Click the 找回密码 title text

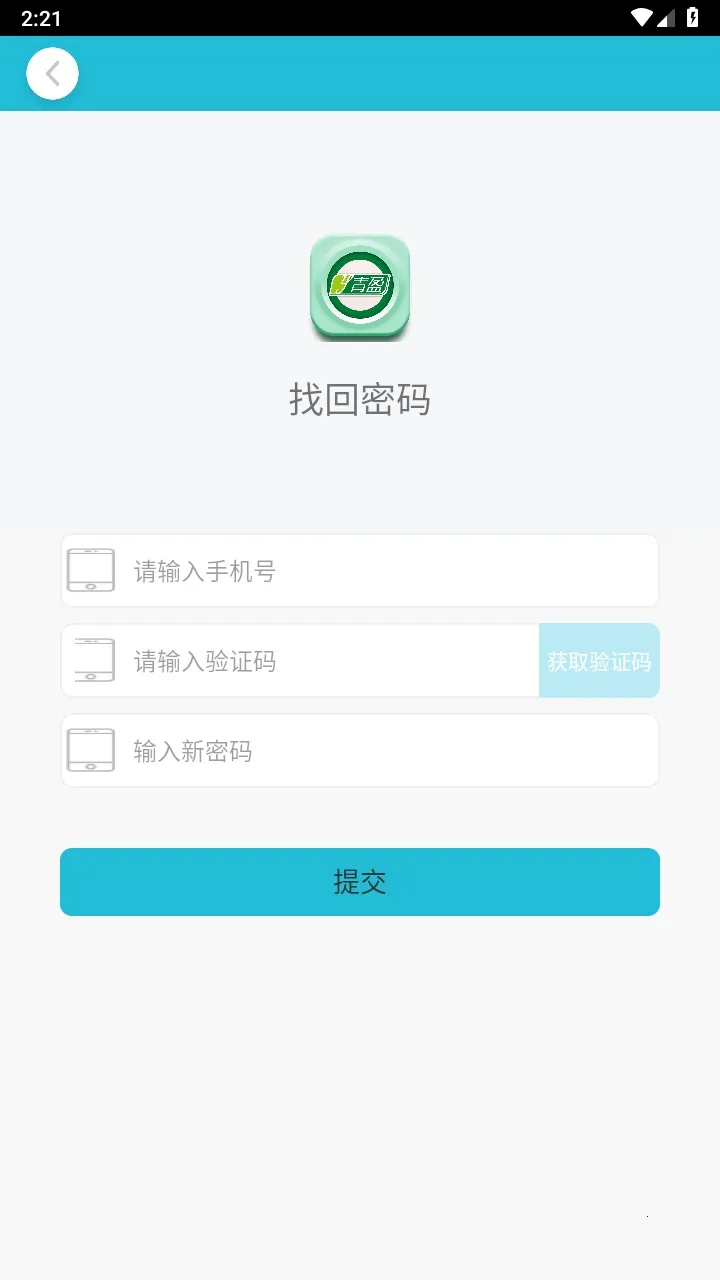pos(360,400)
